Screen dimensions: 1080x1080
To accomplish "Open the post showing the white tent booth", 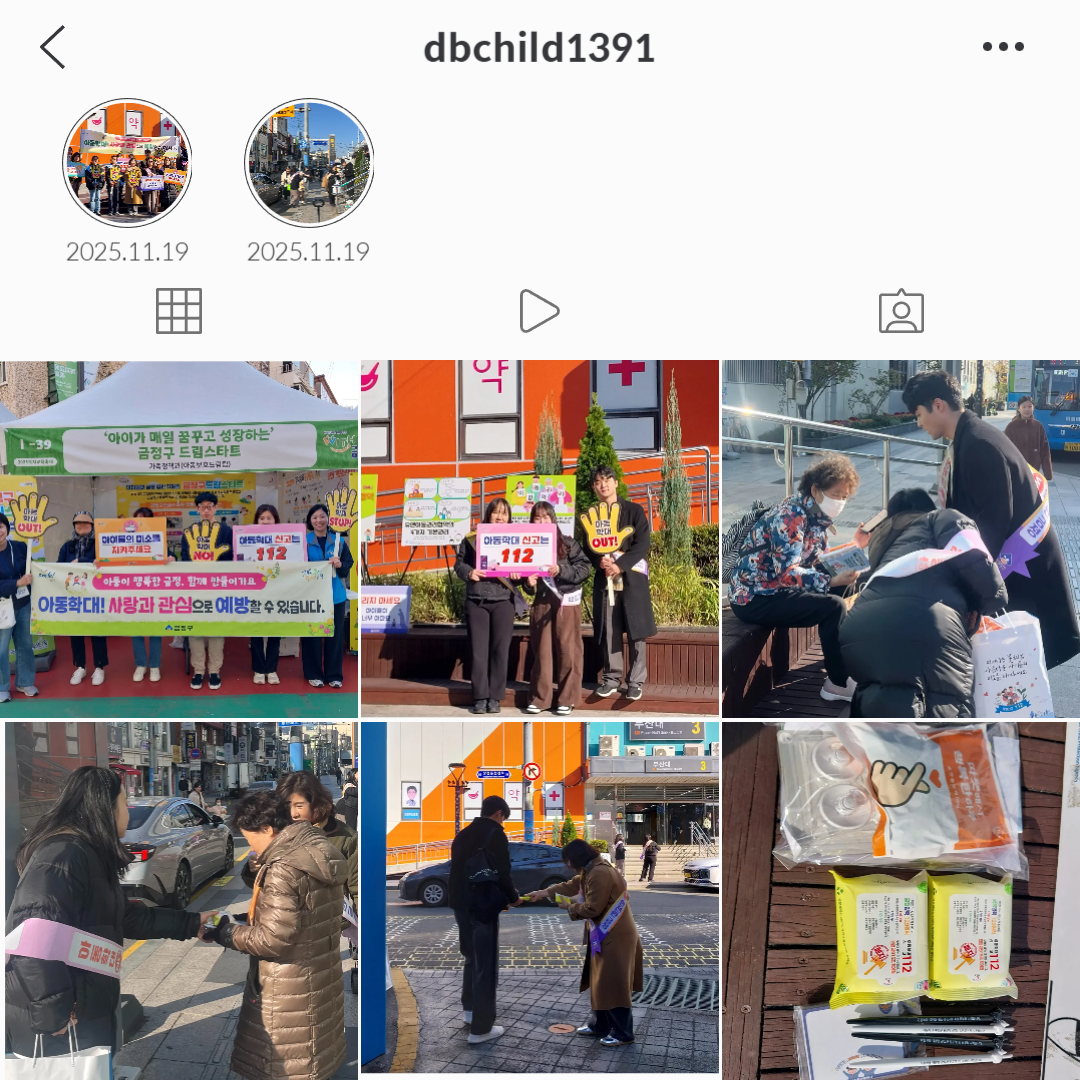I will point(179,538).
